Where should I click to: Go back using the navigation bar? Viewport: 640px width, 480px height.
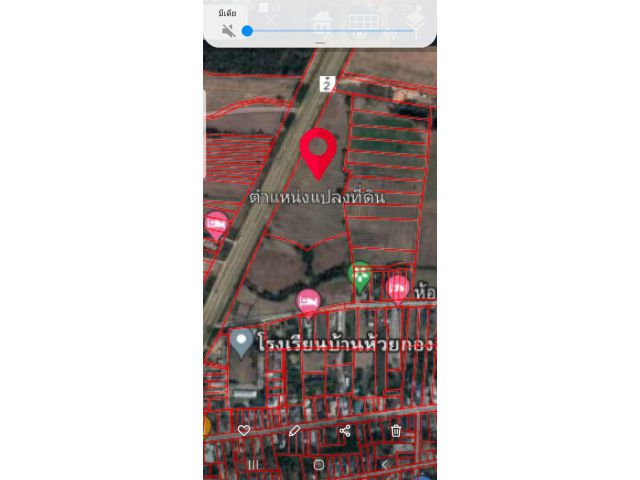(x=385, y=465)
